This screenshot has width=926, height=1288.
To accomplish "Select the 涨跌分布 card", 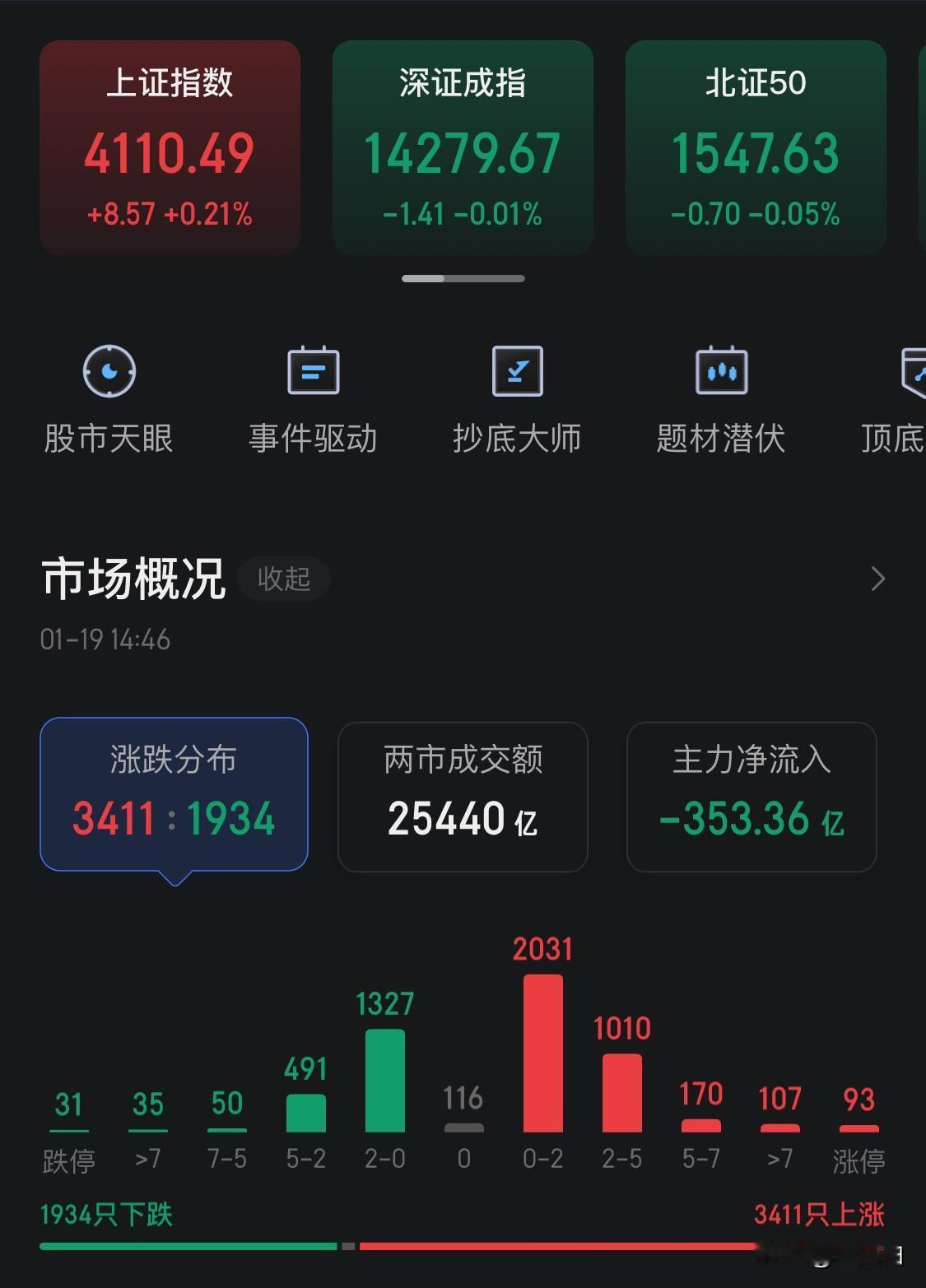I will coord(174,793).
